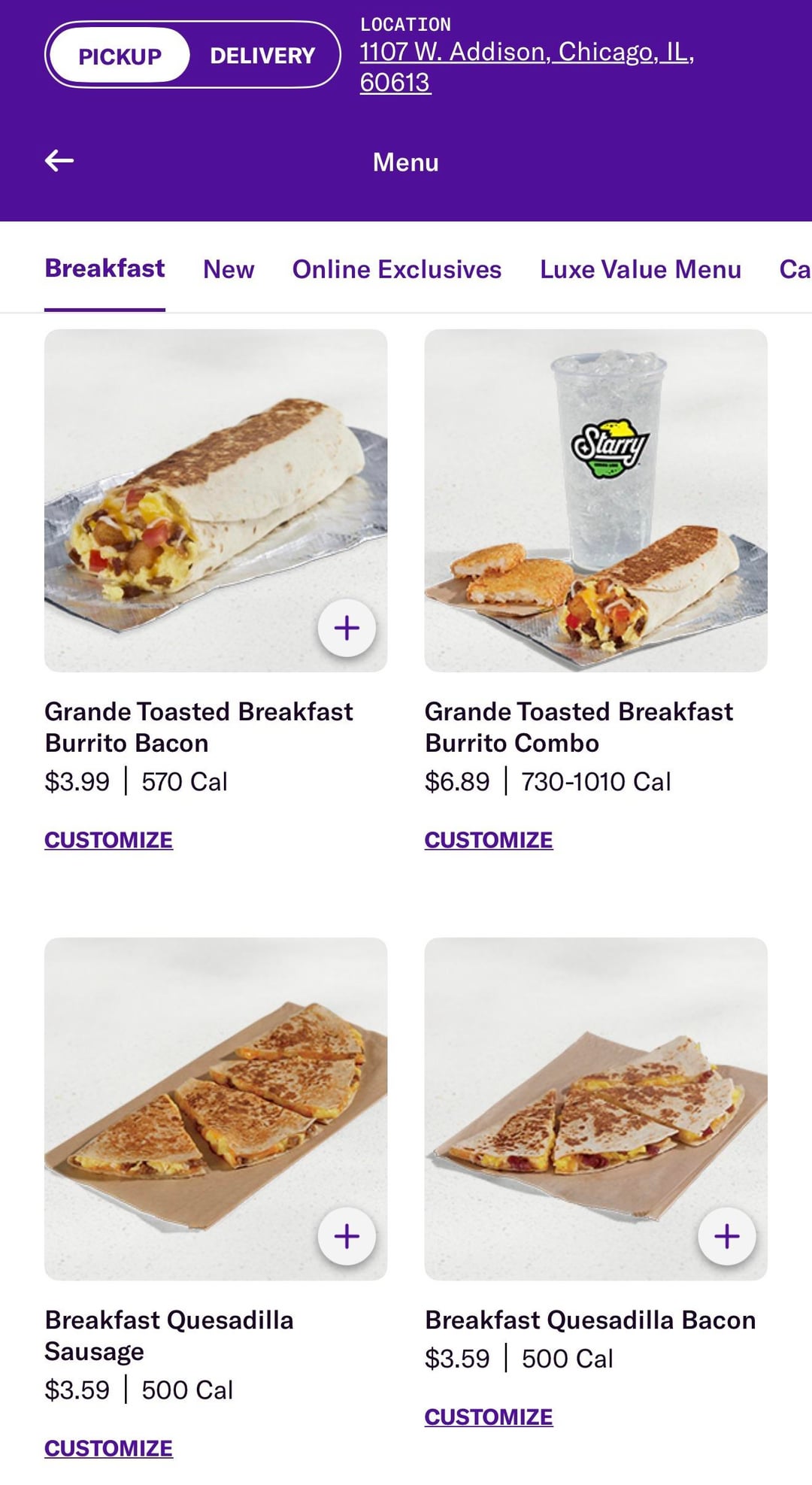Screen dimensions: 812x1485
Task: Customize the Grande Toasted Breakfast Burrito Bacon
Action: point(108,840)
